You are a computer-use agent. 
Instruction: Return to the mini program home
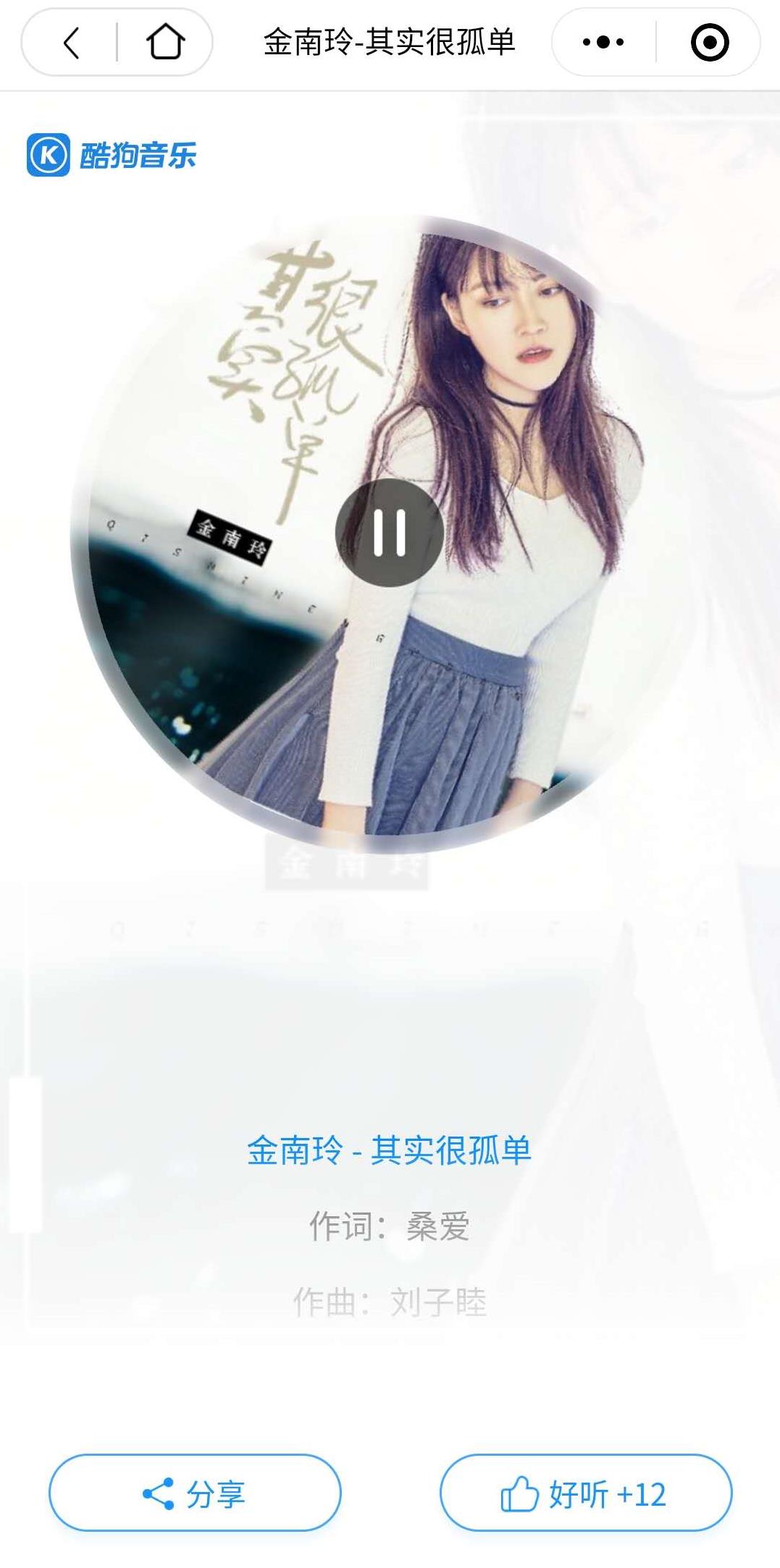click(x=165, y=43)
